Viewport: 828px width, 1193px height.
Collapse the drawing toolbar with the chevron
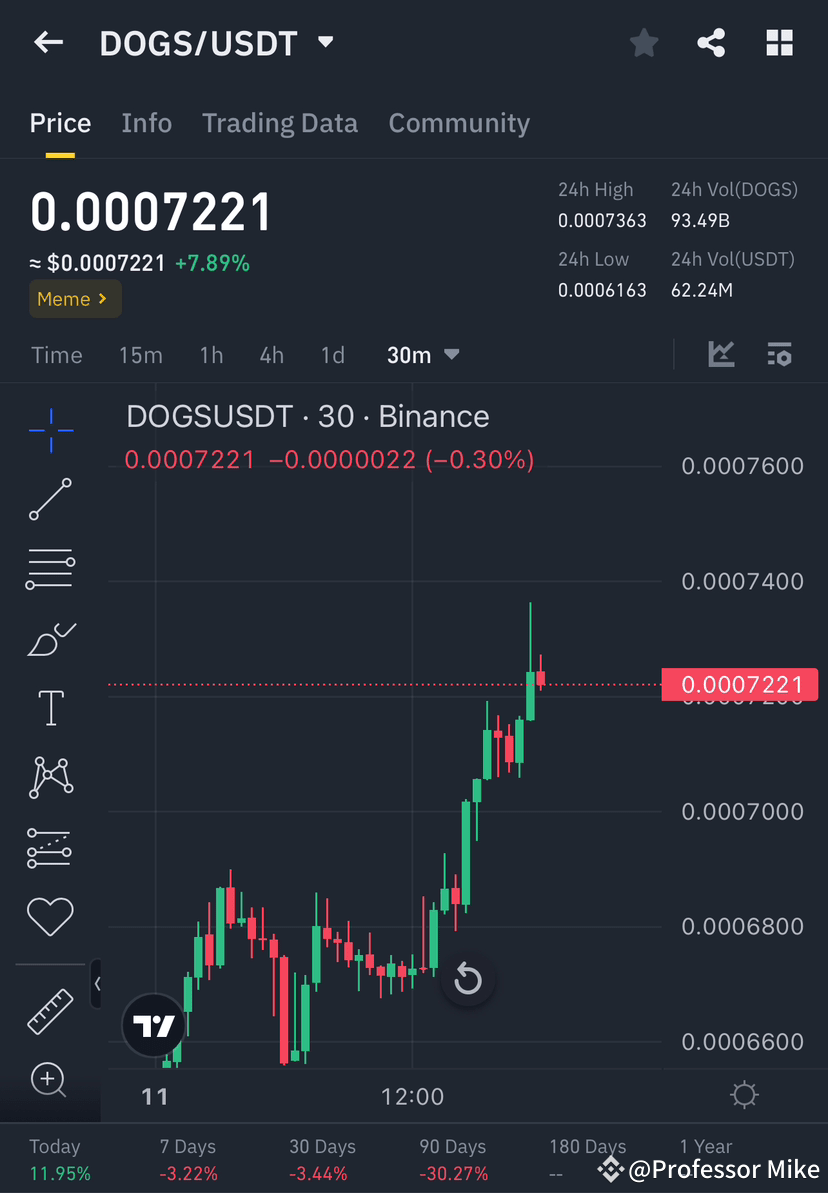click(98, 984)
